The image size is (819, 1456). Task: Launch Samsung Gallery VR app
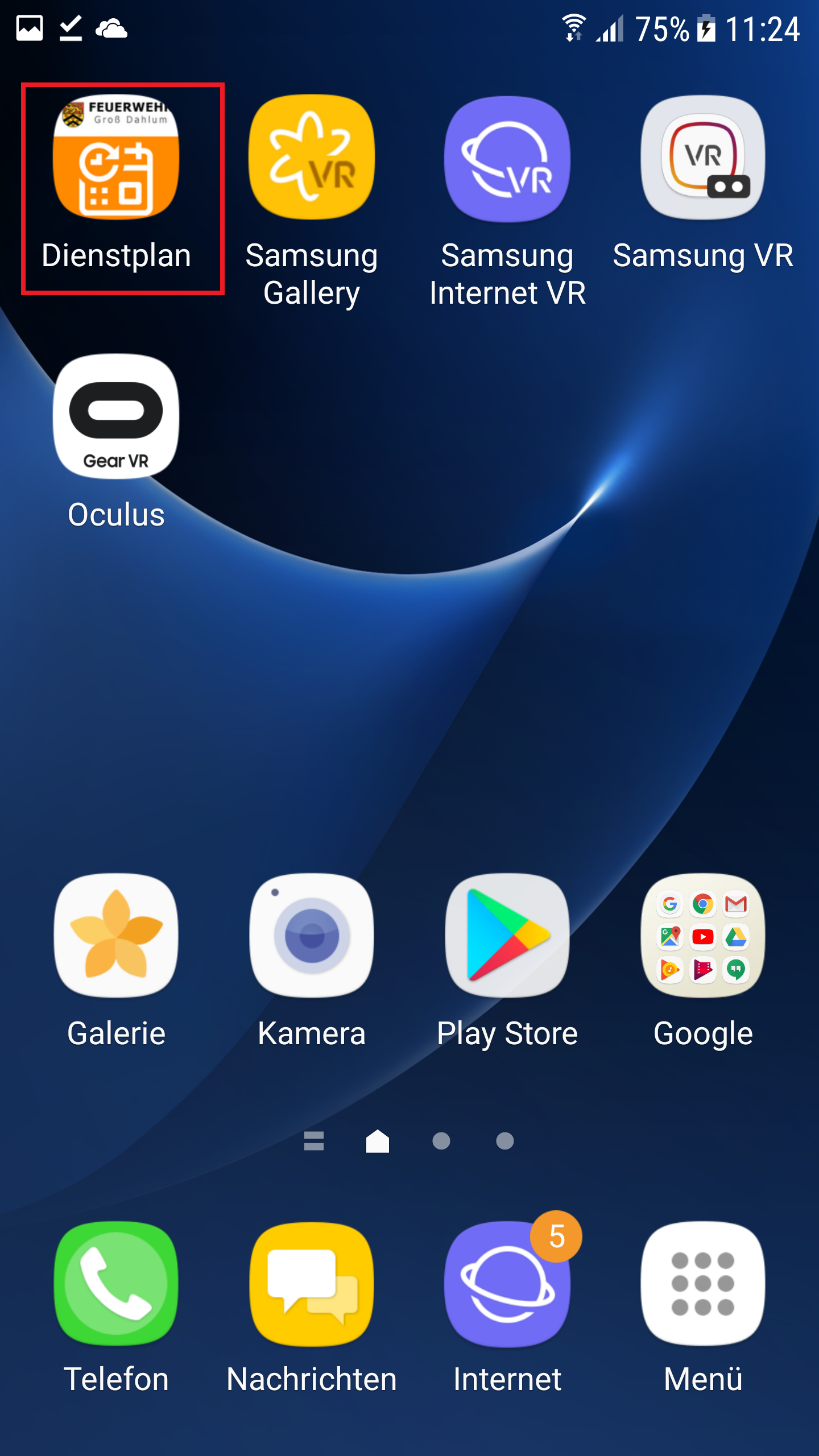[x=311, y=158]
